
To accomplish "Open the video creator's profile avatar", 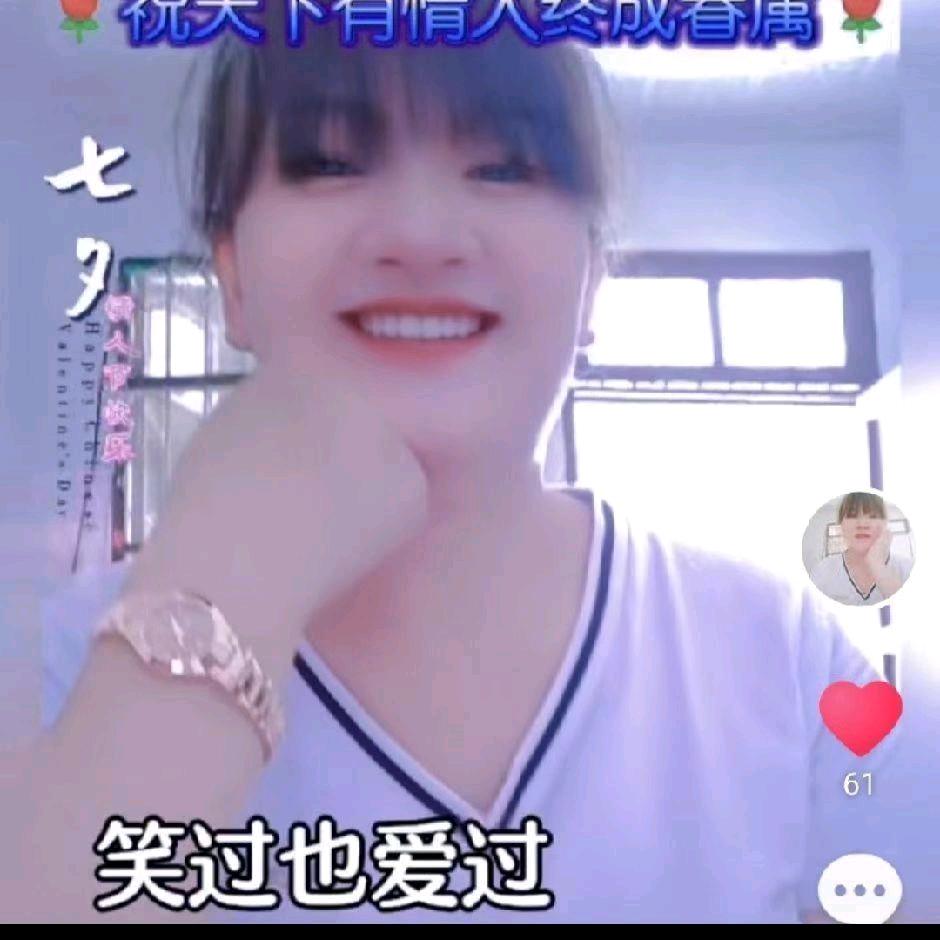I will point(858,548).
